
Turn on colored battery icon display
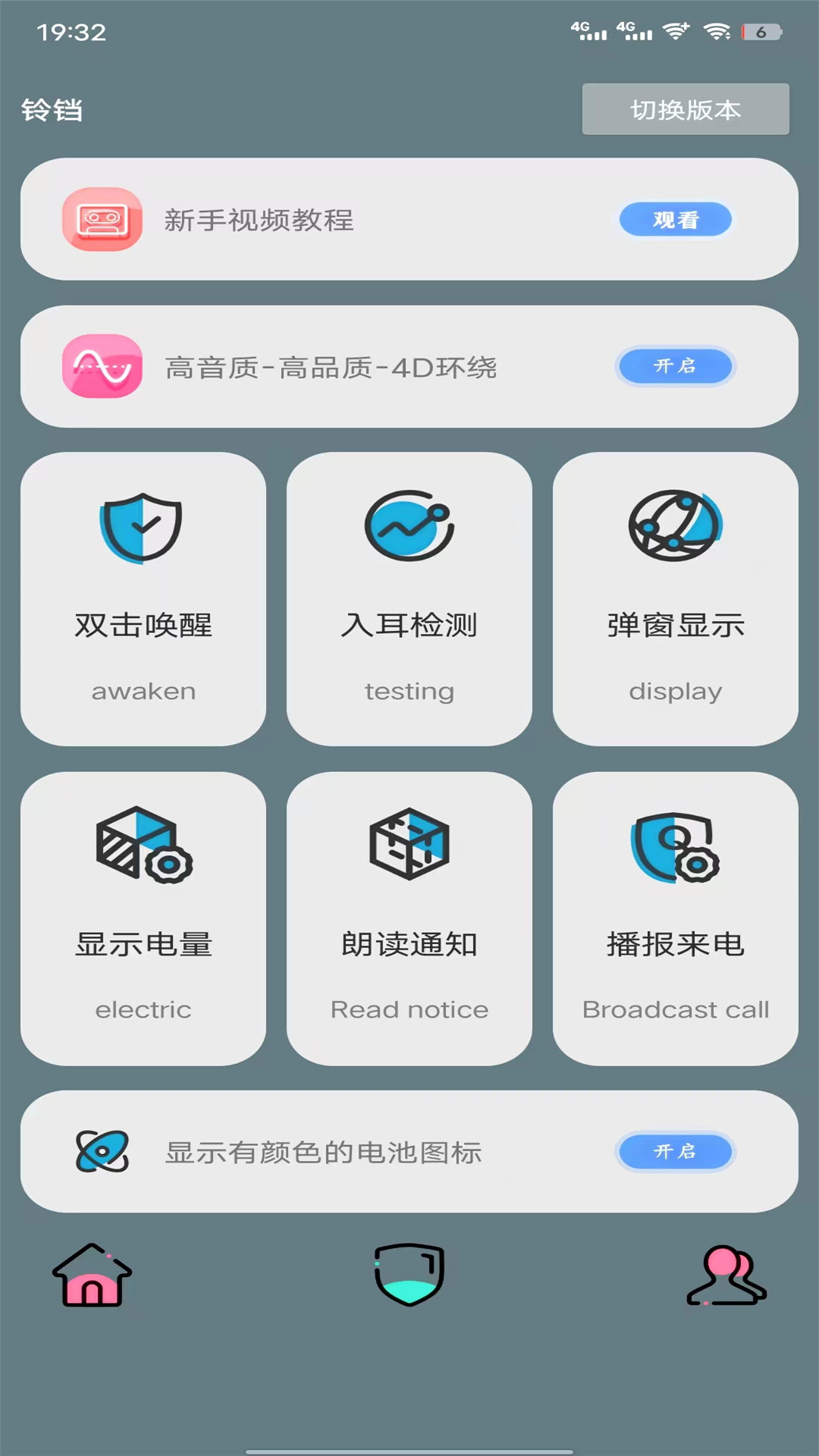tap(674, 1153)
